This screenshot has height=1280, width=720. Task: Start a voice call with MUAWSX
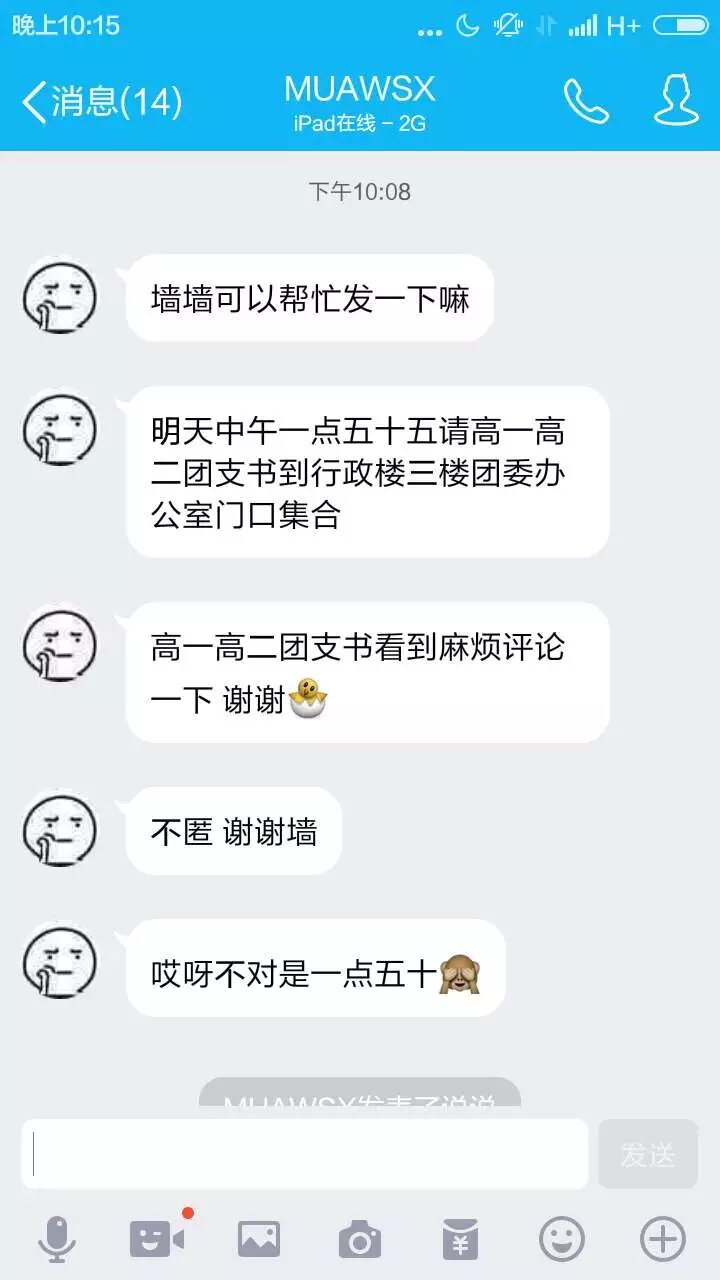coord(585,101)
